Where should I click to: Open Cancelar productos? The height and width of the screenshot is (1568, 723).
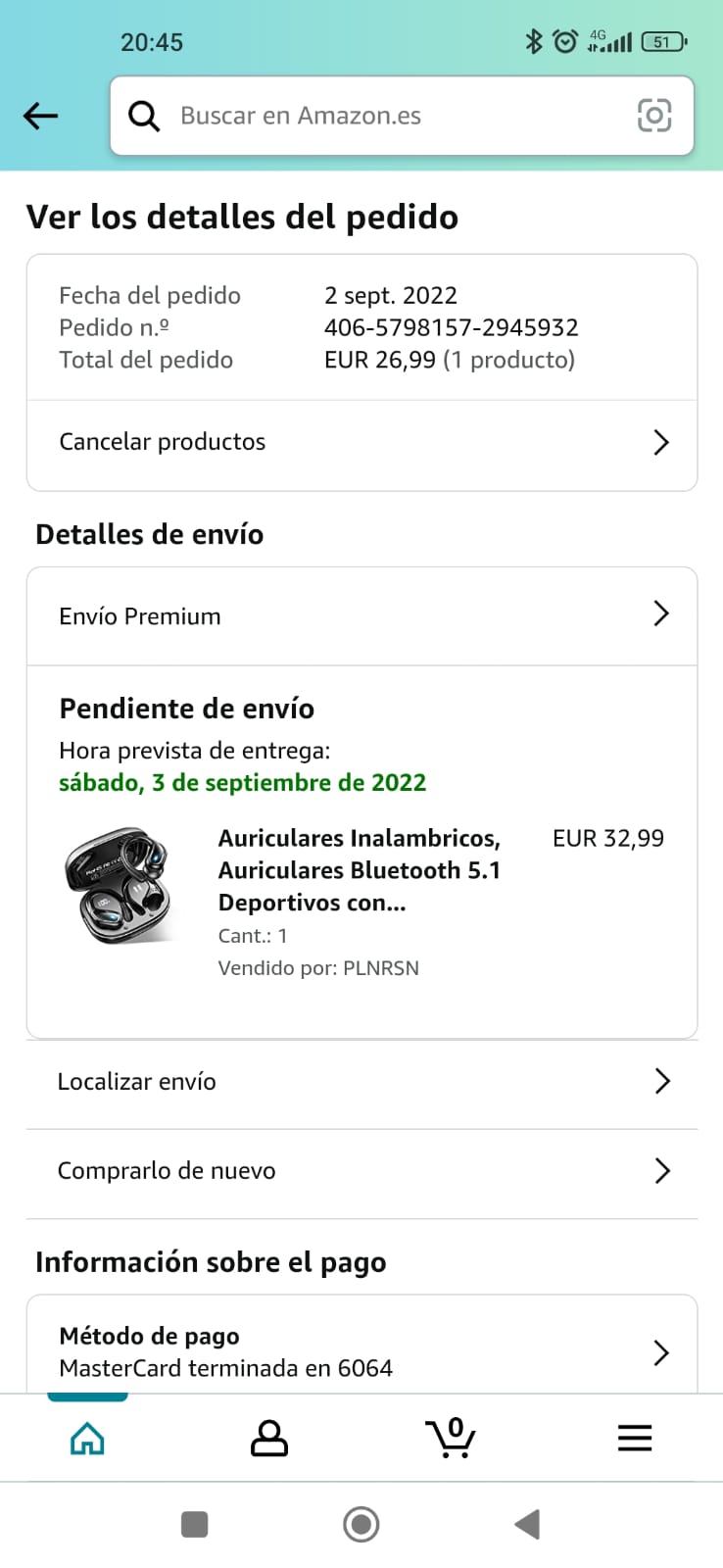(x=361, y=442)
